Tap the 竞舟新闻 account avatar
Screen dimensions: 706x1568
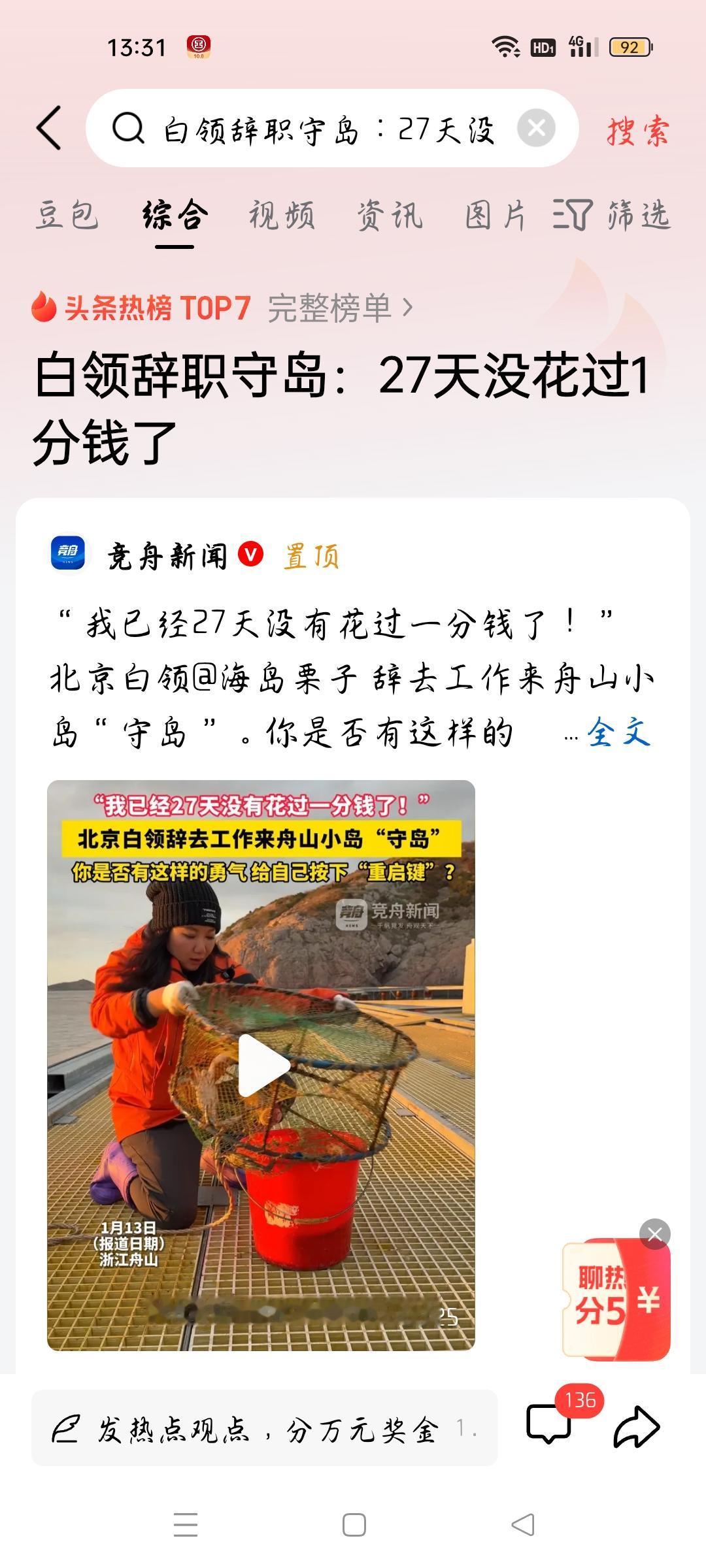pos(70,557)
